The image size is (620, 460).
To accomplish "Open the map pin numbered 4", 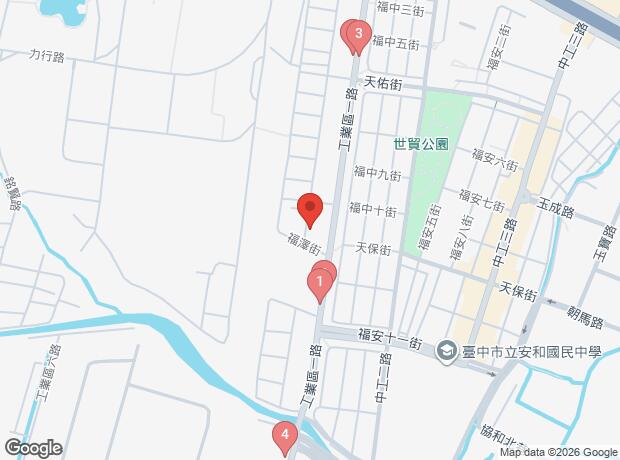I will [285, 435].
